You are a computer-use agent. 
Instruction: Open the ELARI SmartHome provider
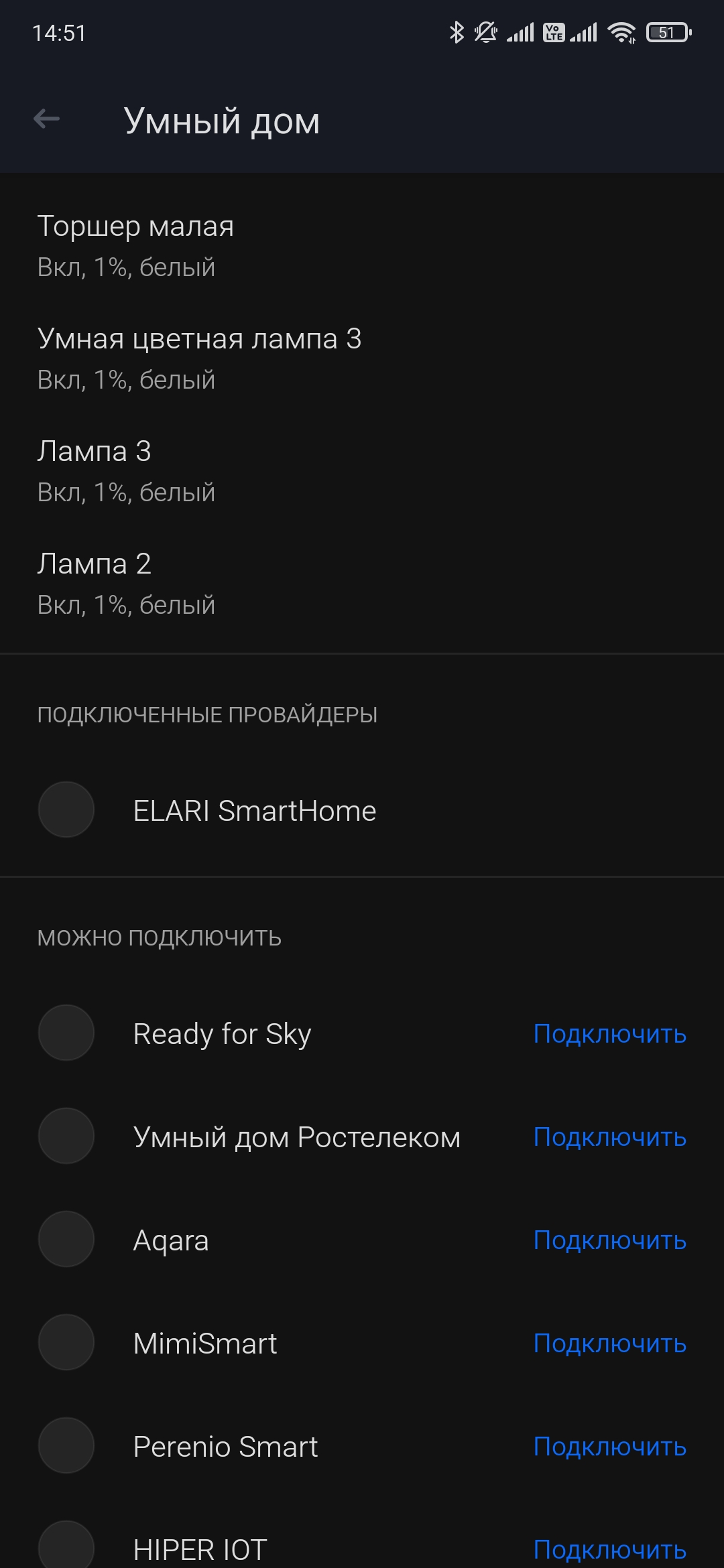pos(255,811)
